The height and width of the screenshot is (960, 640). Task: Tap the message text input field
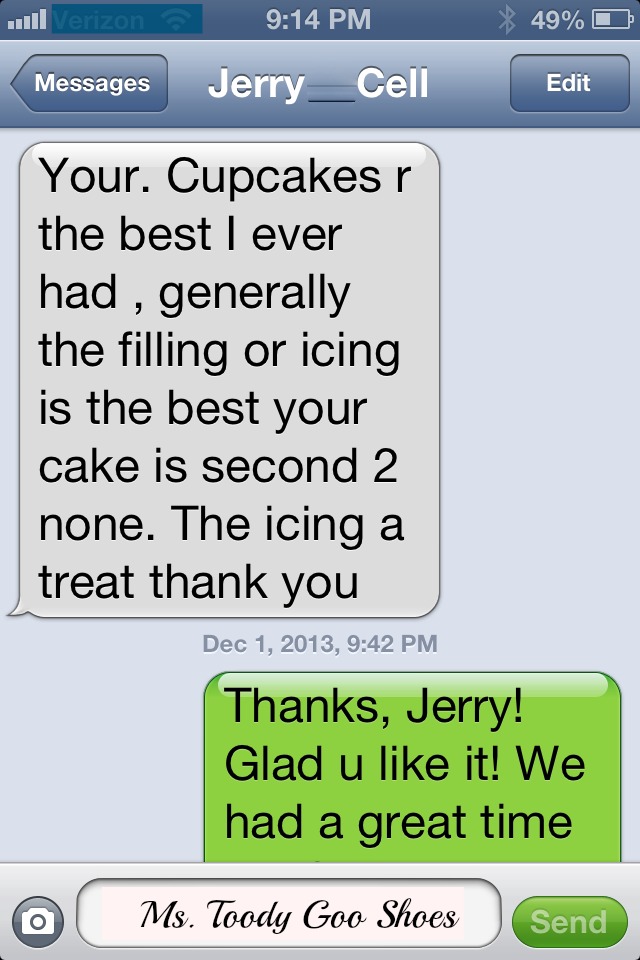[x=288, y=913]
